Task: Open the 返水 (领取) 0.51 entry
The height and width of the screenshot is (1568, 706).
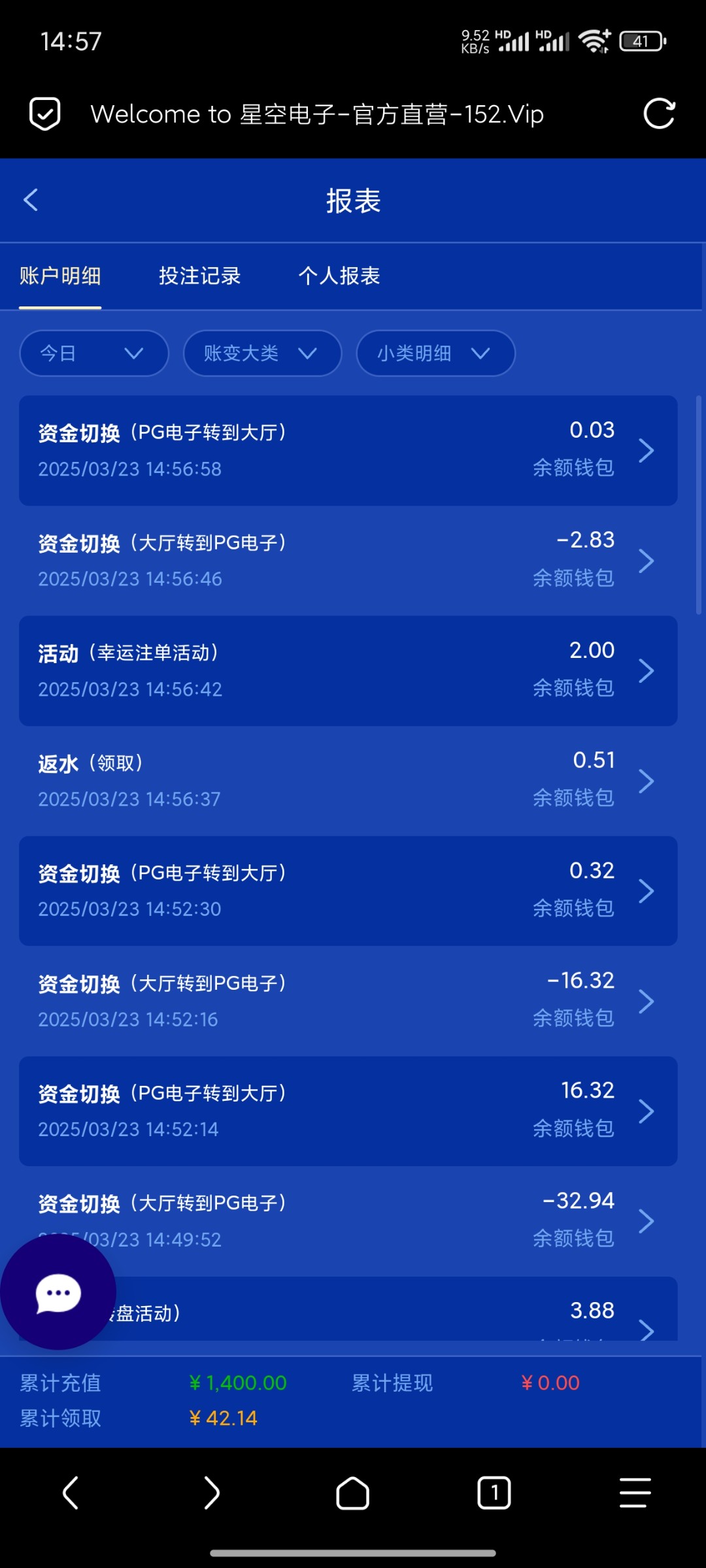Action: (348, 781)
